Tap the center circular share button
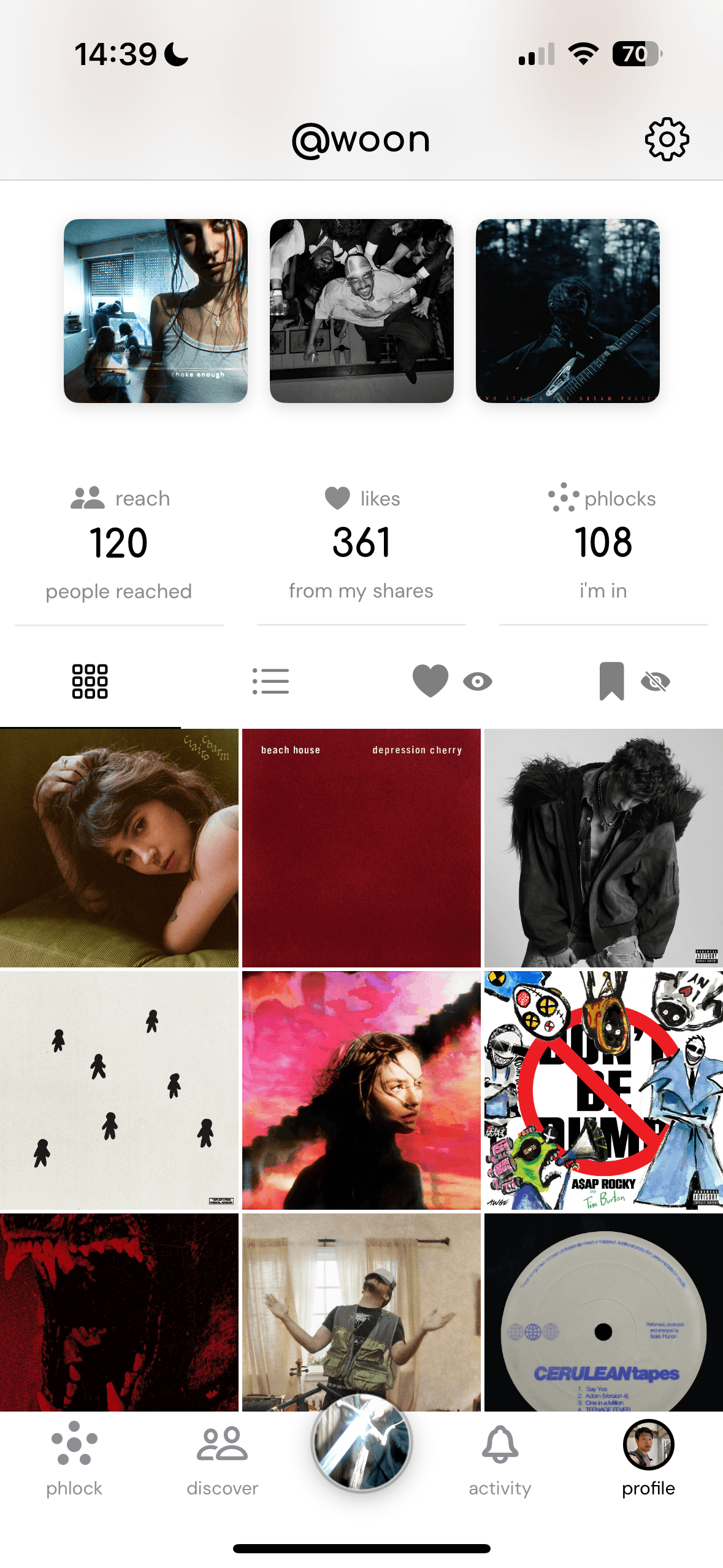The image size is (723, 1568). click(x=361, y=1443)
